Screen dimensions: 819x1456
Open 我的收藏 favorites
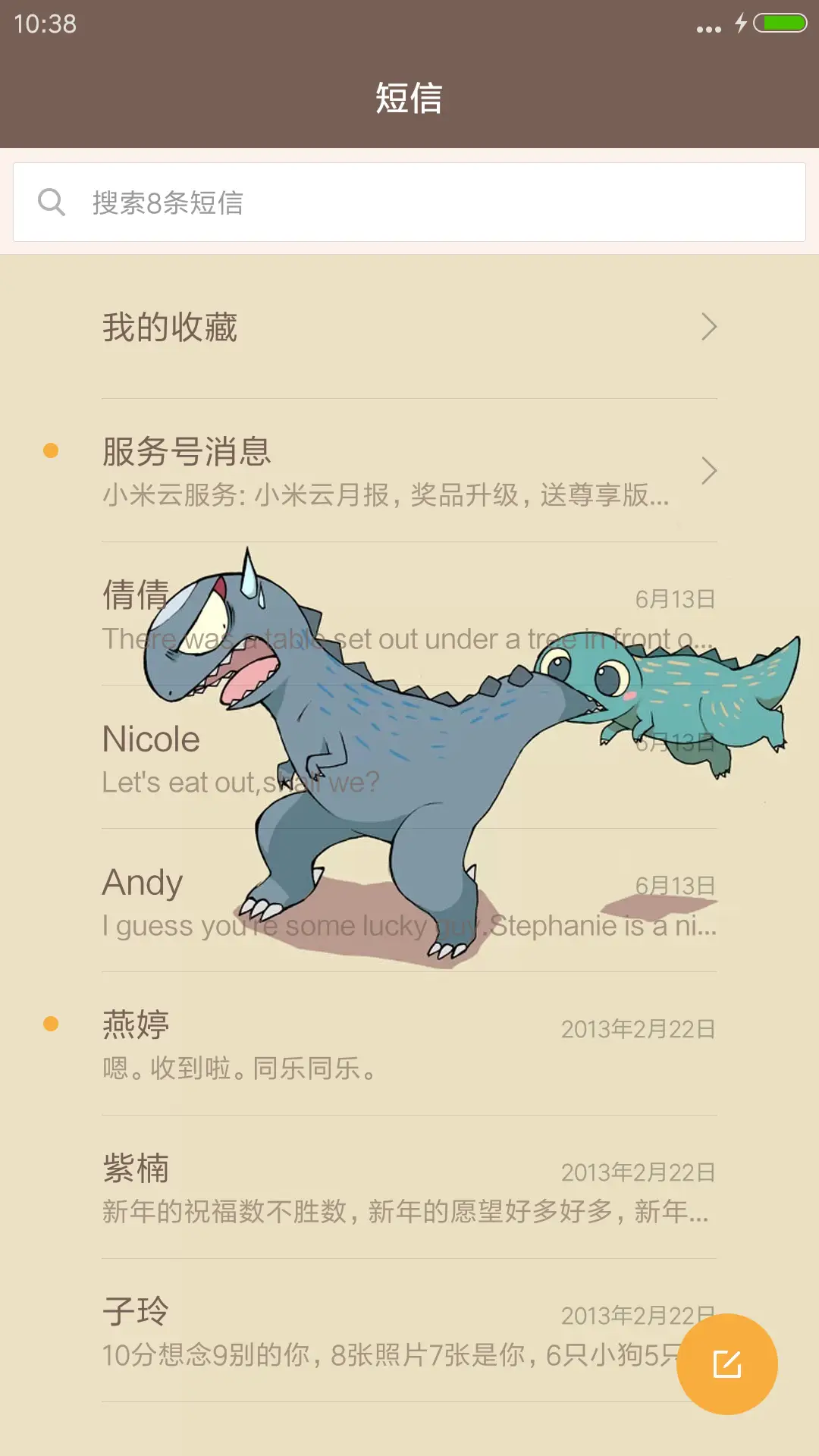click(x=409, y=327)
